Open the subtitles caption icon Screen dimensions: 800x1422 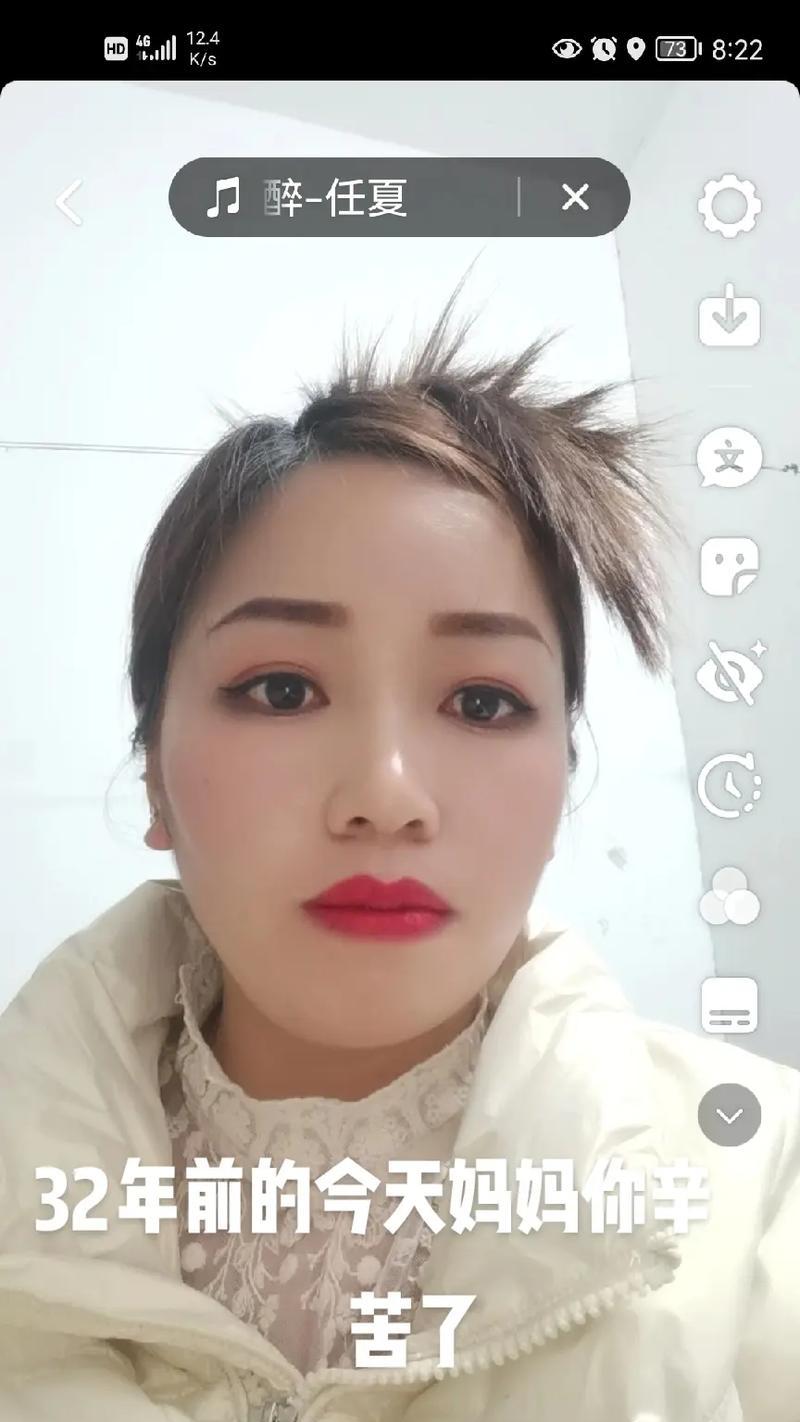(x=729, y=1006)
